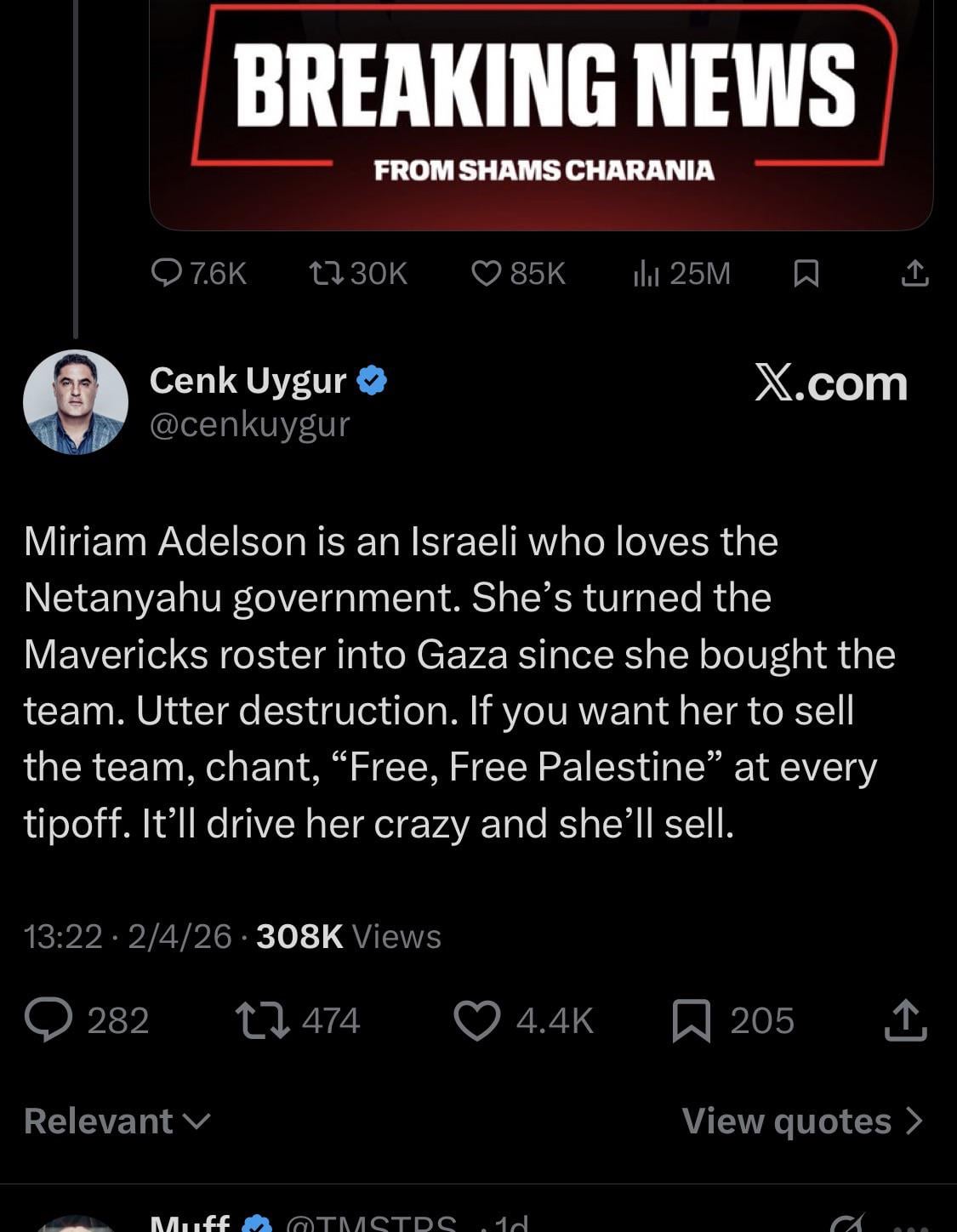Screen dimensions: 957x1232
Task: Open the Relevant sort dropdown
Action: tap(117, 1121)
